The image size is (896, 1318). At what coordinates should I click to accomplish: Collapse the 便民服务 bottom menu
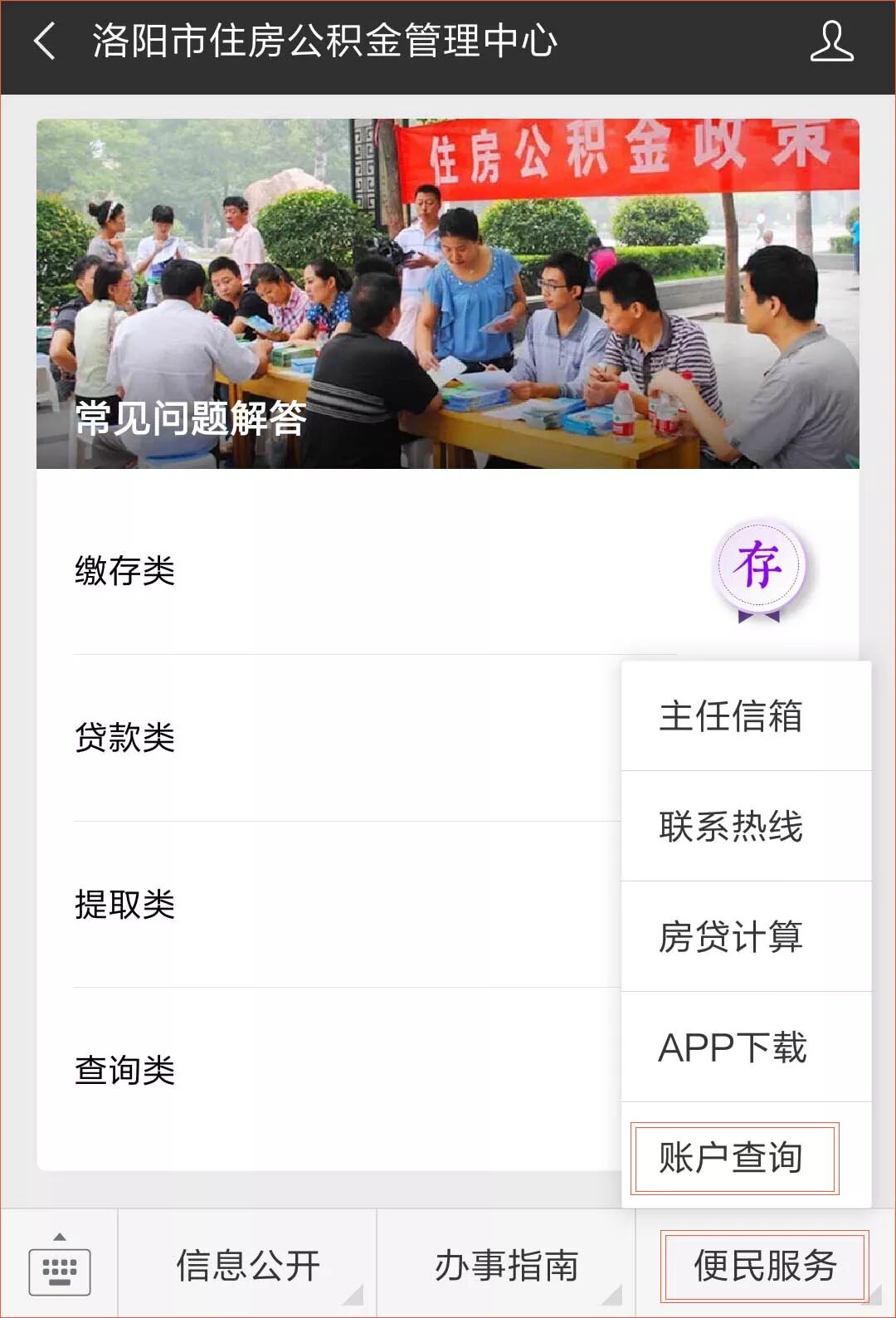765,1266
